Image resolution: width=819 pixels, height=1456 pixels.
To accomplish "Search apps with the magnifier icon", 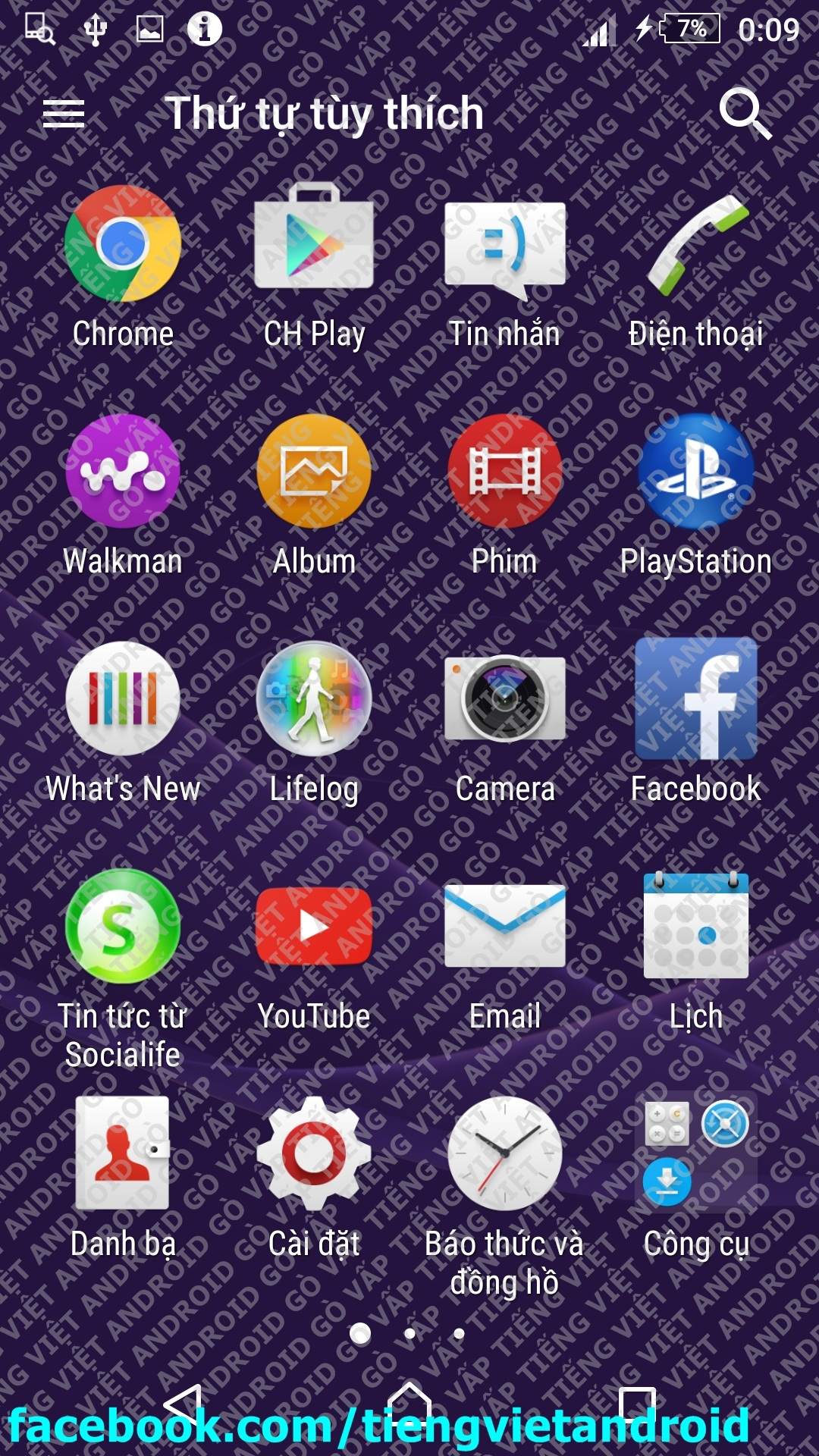I will point(745,114).
